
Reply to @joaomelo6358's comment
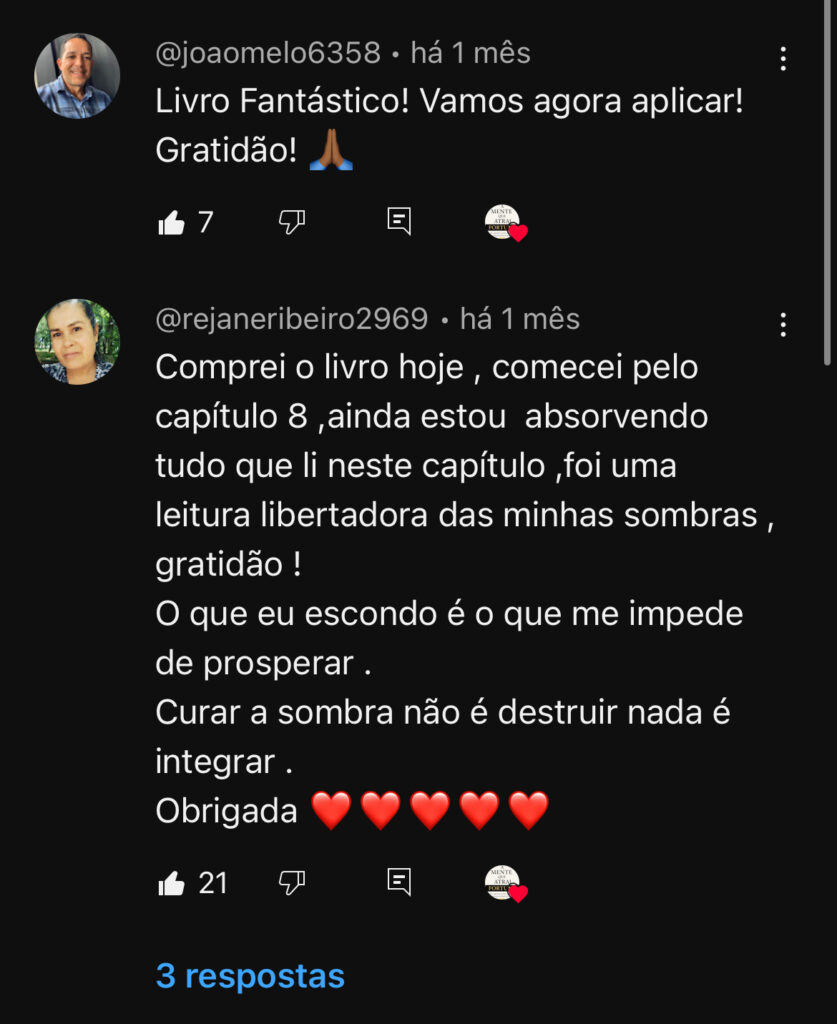[399, 221]
